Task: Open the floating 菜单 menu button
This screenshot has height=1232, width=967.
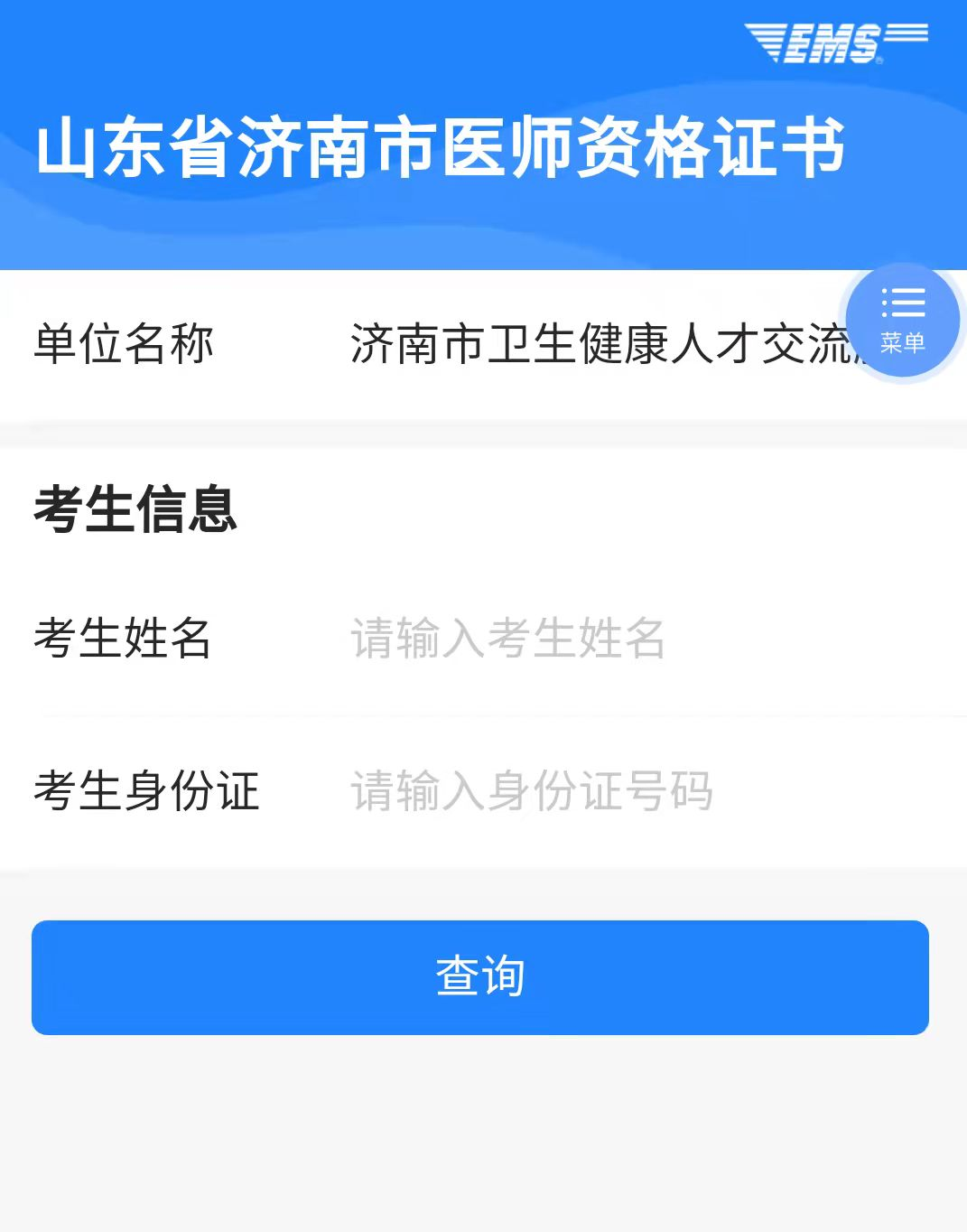Action: tap(902, 321)
